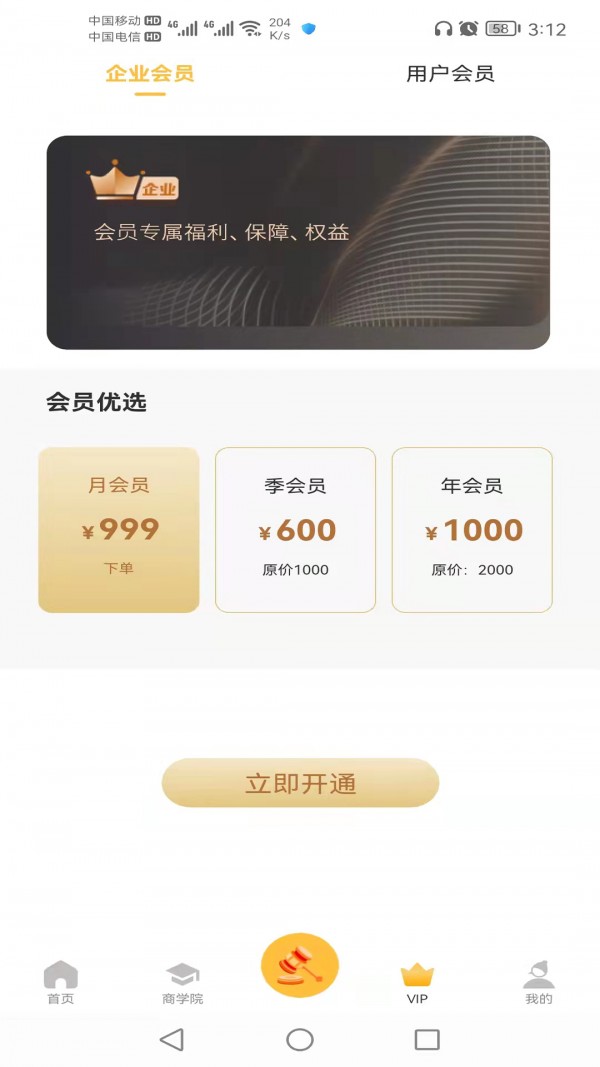This screenshot has height=1067, width=600.
Task: Go to the 首页 tab
Action: (60, 983)
